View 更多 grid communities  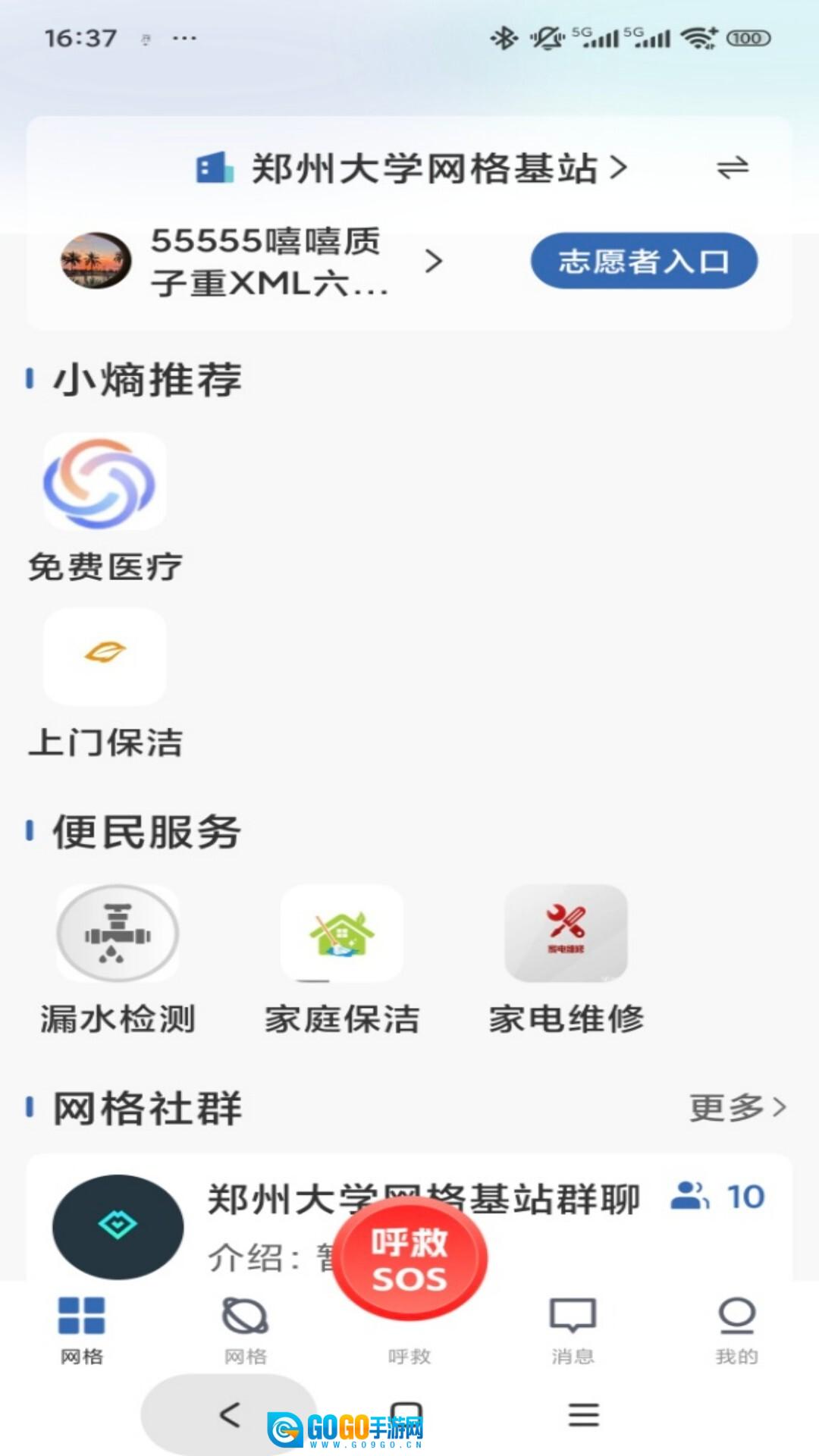coord(736,1108)
